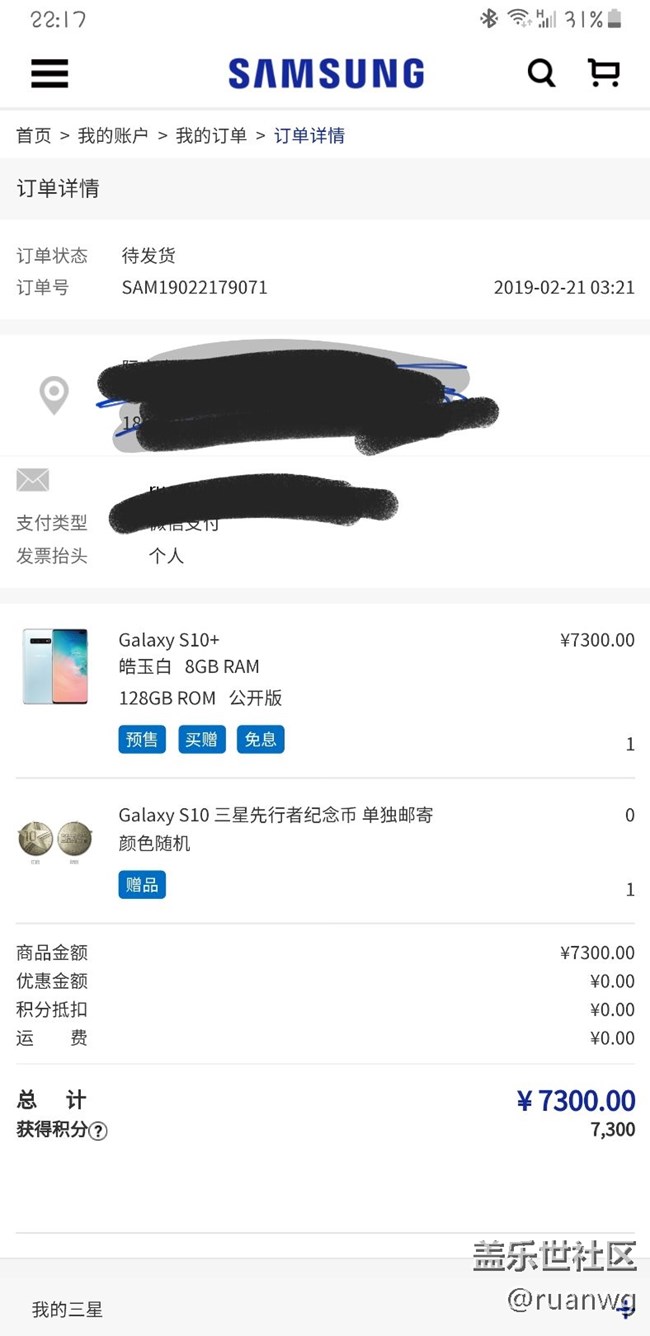Image resolution: width=650 pixels, height=1336 pixels.
Task: Open the hamburger menu
Action: point(50,73)
